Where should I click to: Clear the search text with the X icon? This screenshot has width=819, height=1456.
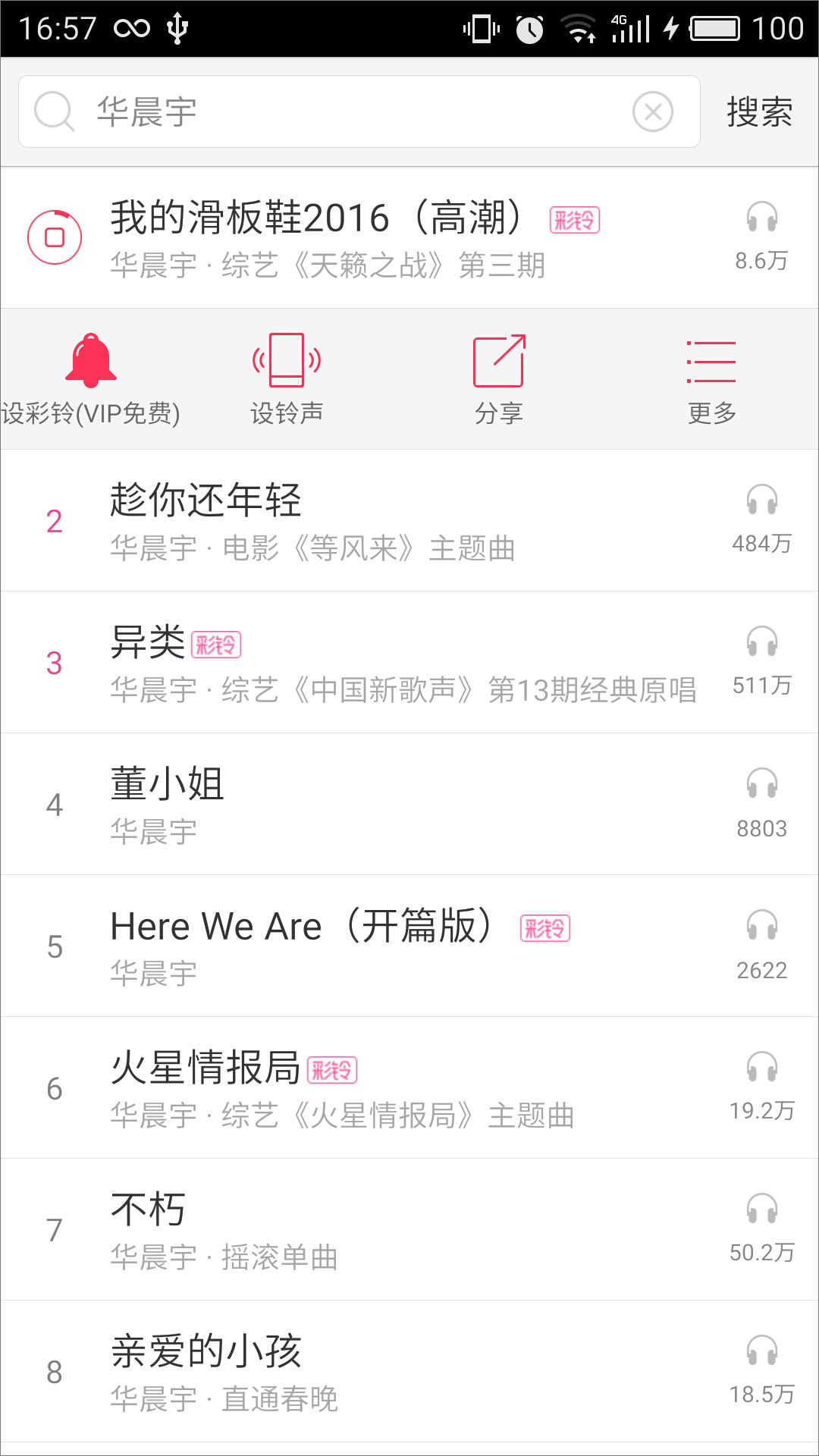653,111
